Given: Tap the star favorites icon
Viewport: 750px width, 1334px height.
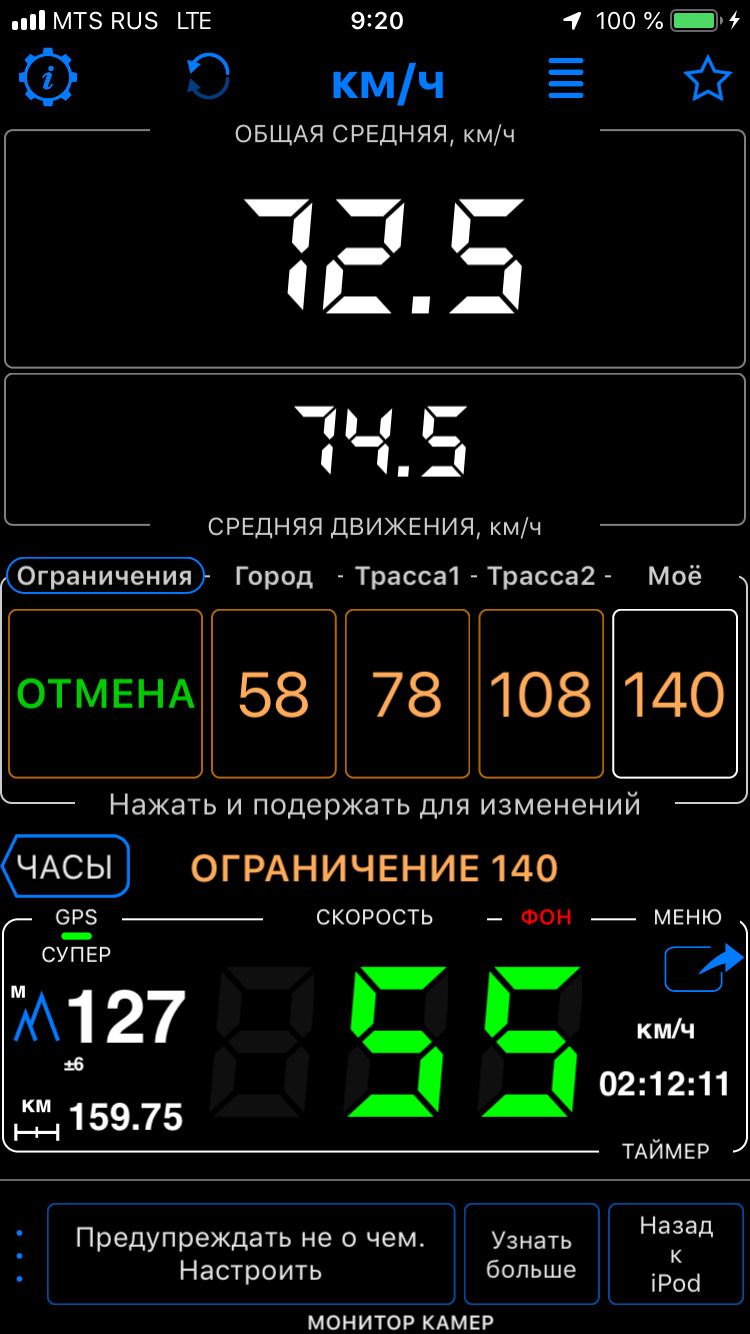Looking at the screenshot, I should click(x=708, y=80).
